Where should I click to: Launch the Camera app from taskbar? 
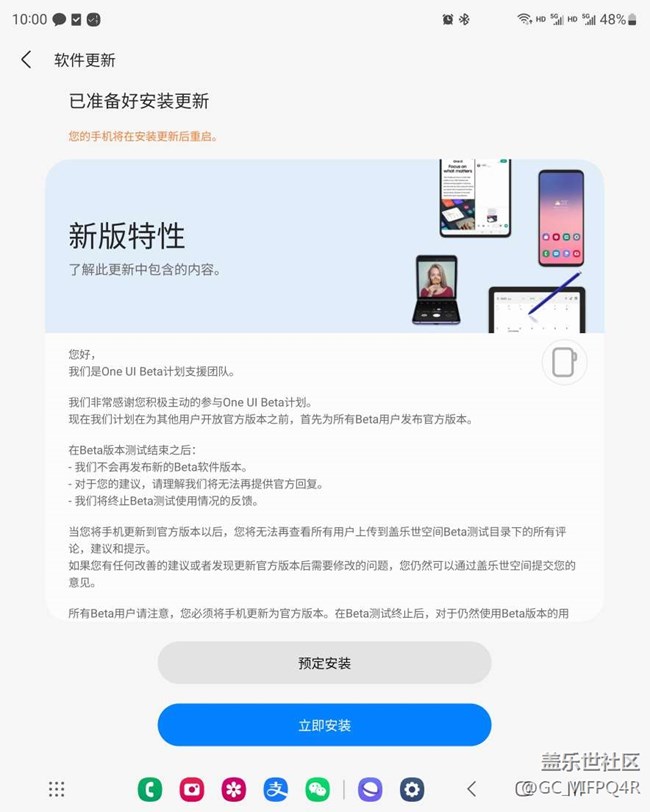pyautogui.click(x=192, y=789)
